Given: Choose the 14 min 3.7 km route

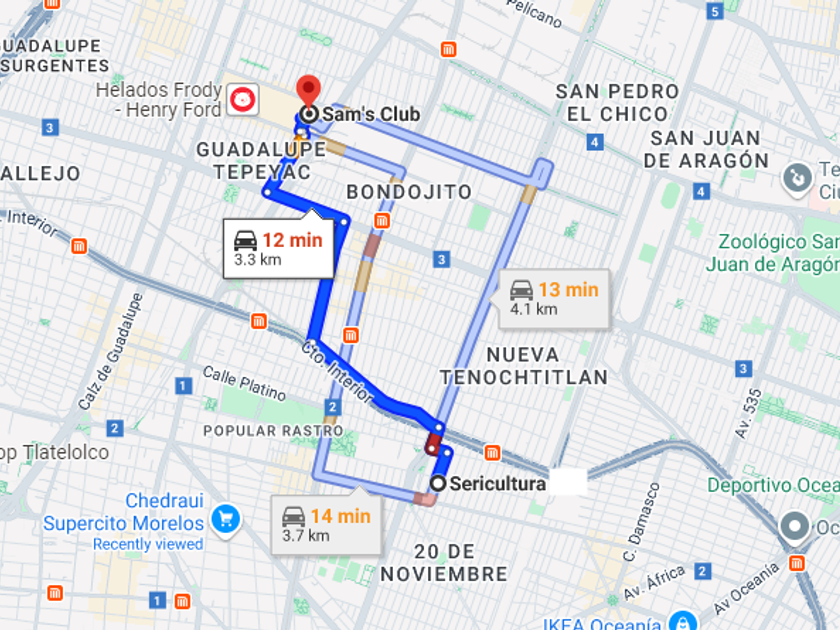Looking at the screenshot, I should point(326,525).
